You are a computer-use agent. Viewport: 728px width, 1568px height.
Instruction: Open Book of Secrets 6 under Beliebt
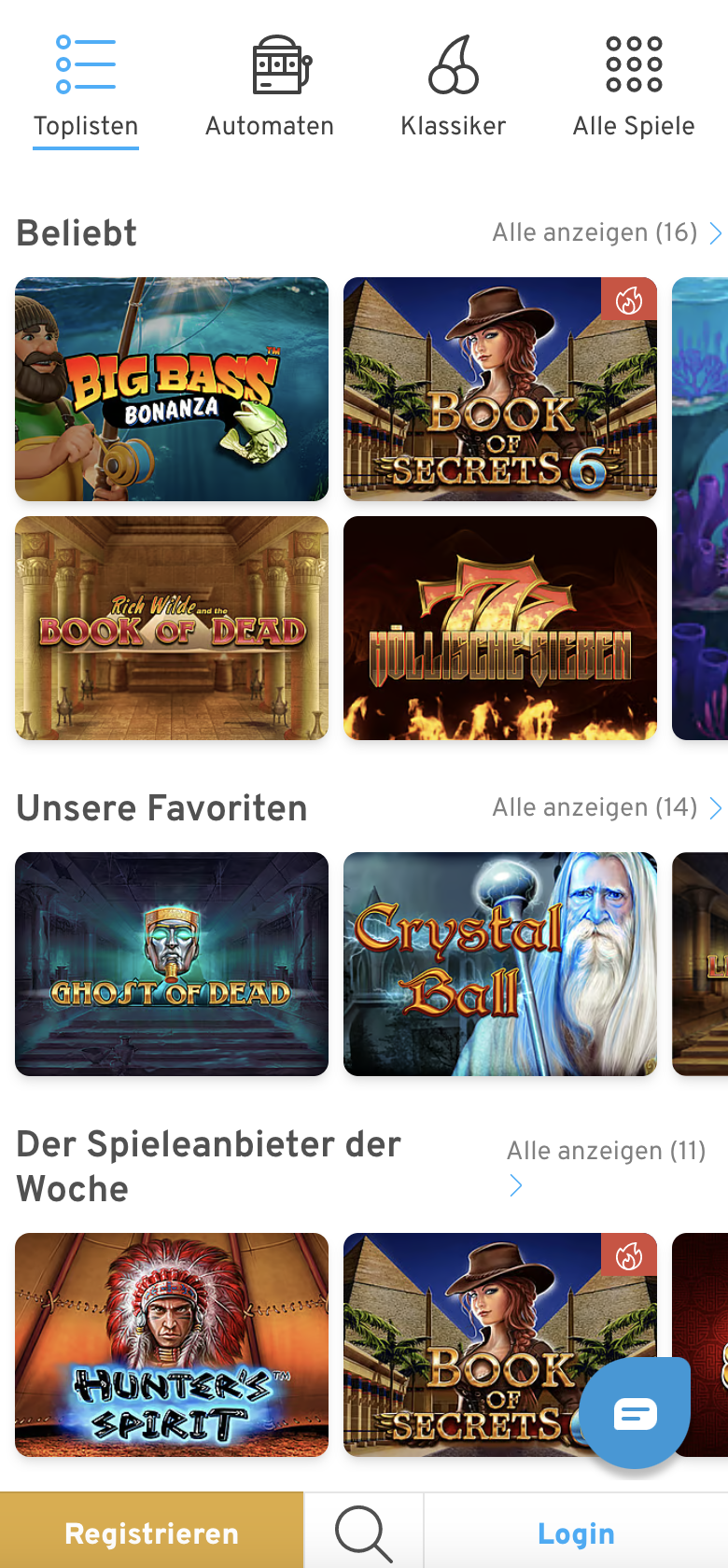(x=500, y=389)
